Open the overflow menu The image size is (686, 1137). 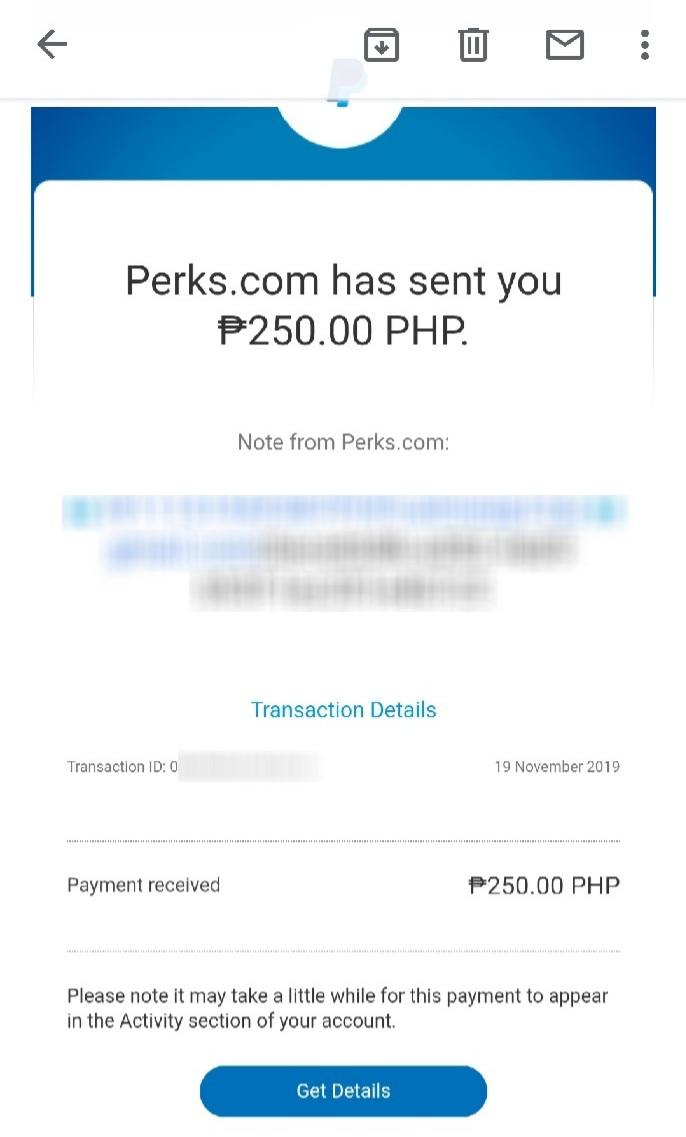[x=645, y=45]
